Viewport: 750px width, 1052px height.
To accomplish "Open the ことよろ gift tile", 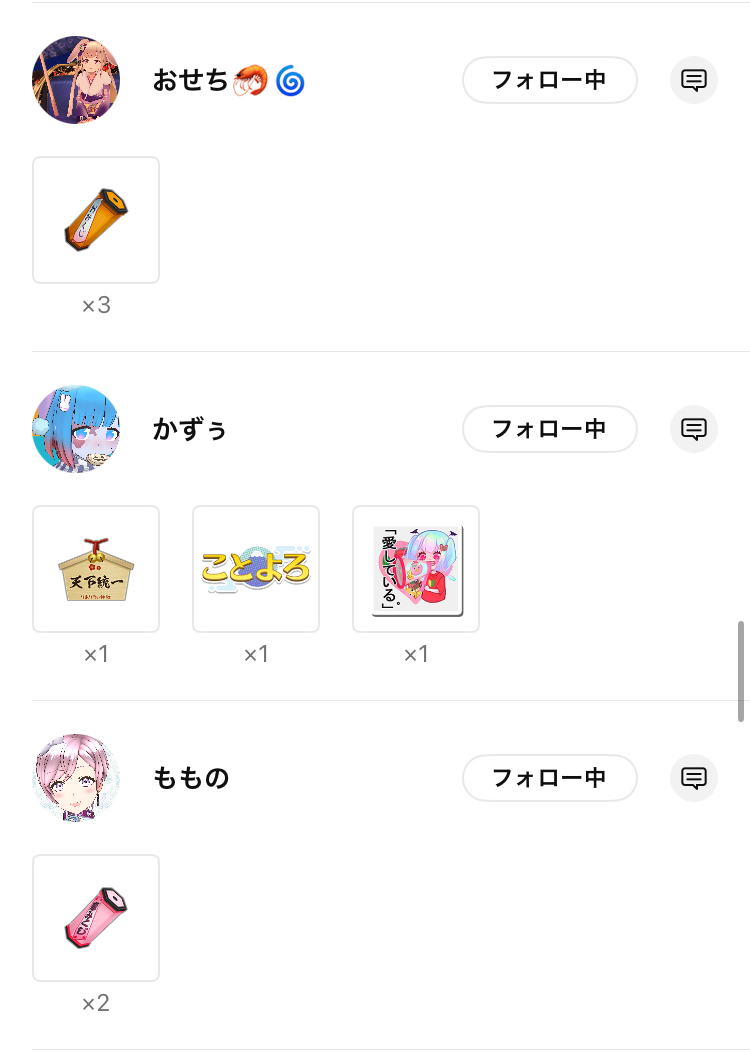I will point(256,569).
